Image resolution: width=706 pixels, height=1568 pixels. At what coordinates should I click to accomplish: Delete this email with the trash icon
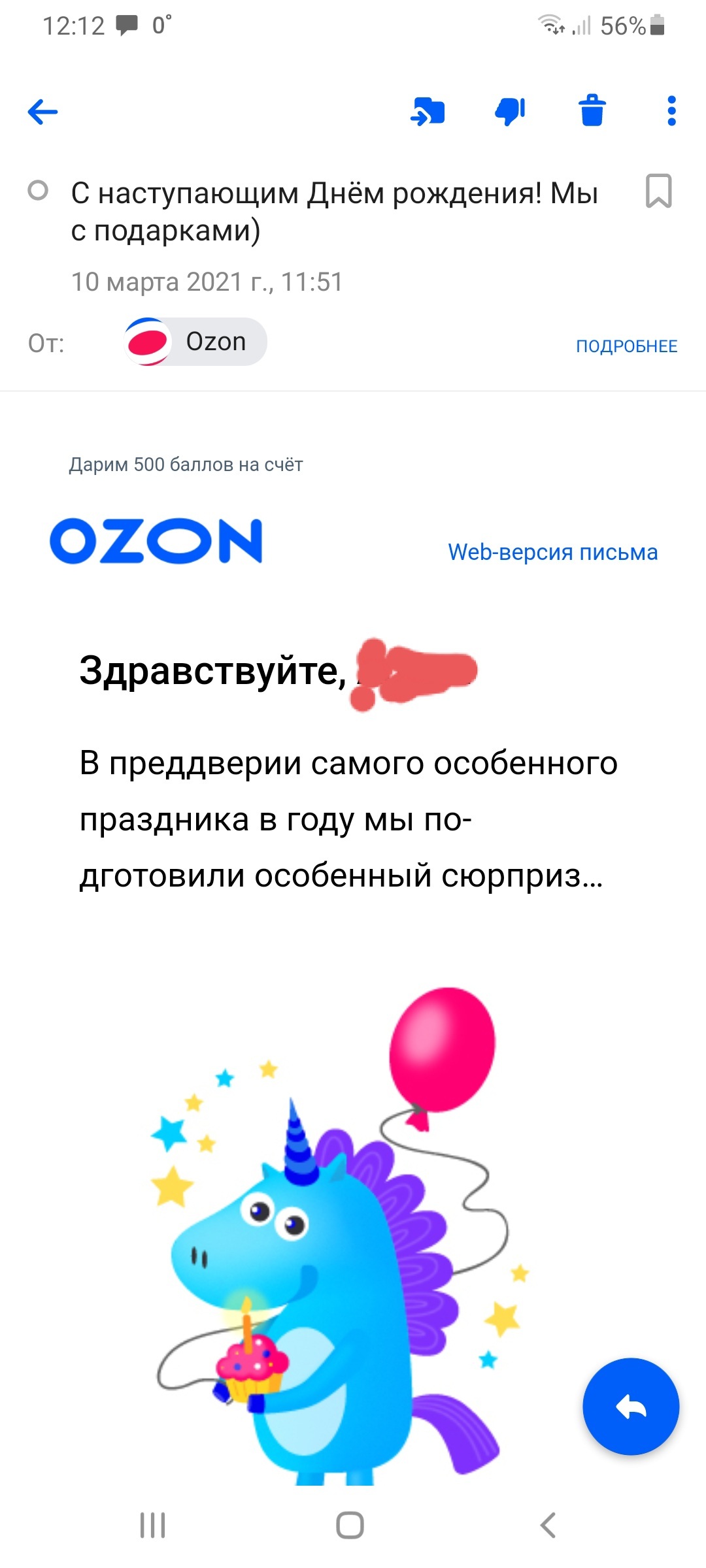pos(592,110)
